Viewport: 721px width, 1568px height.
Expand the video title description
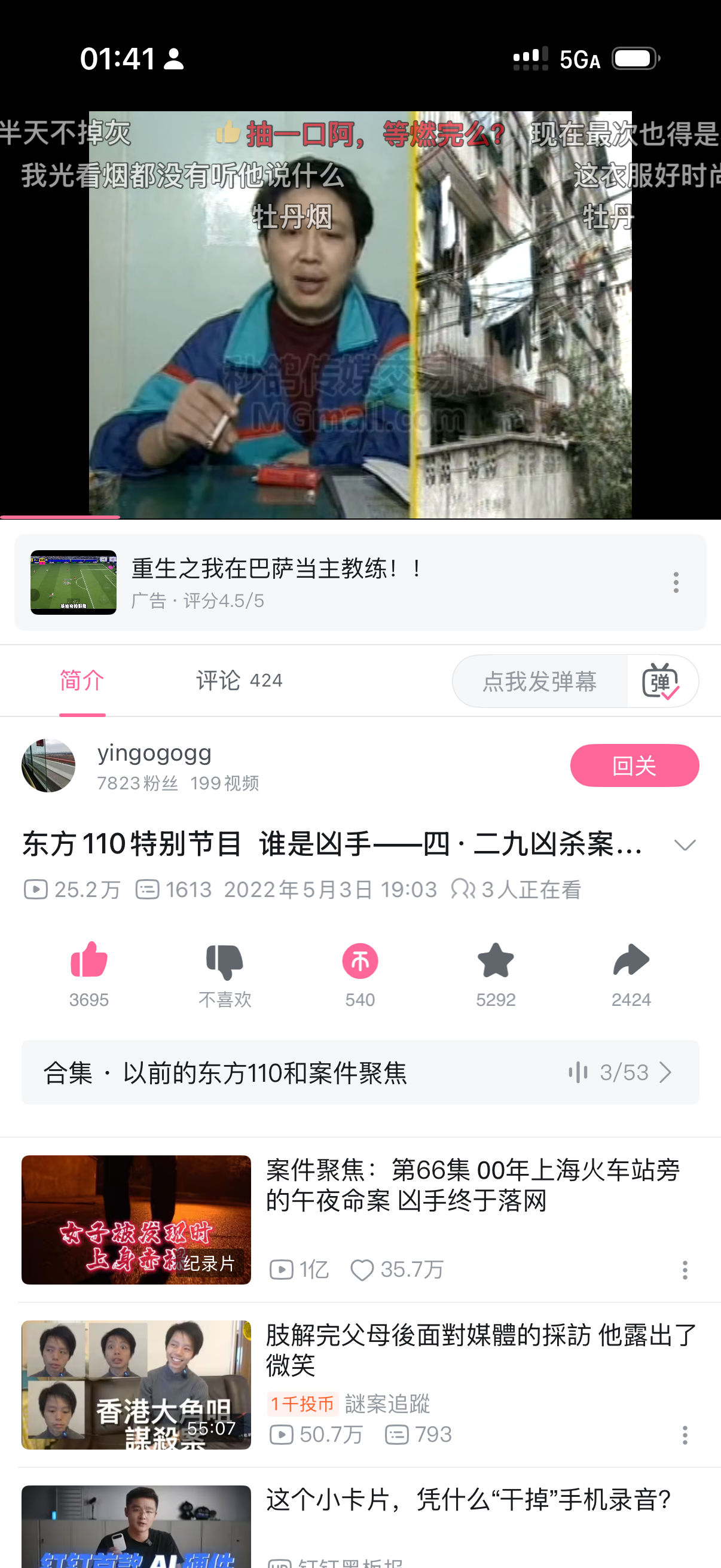pos(685,844)
